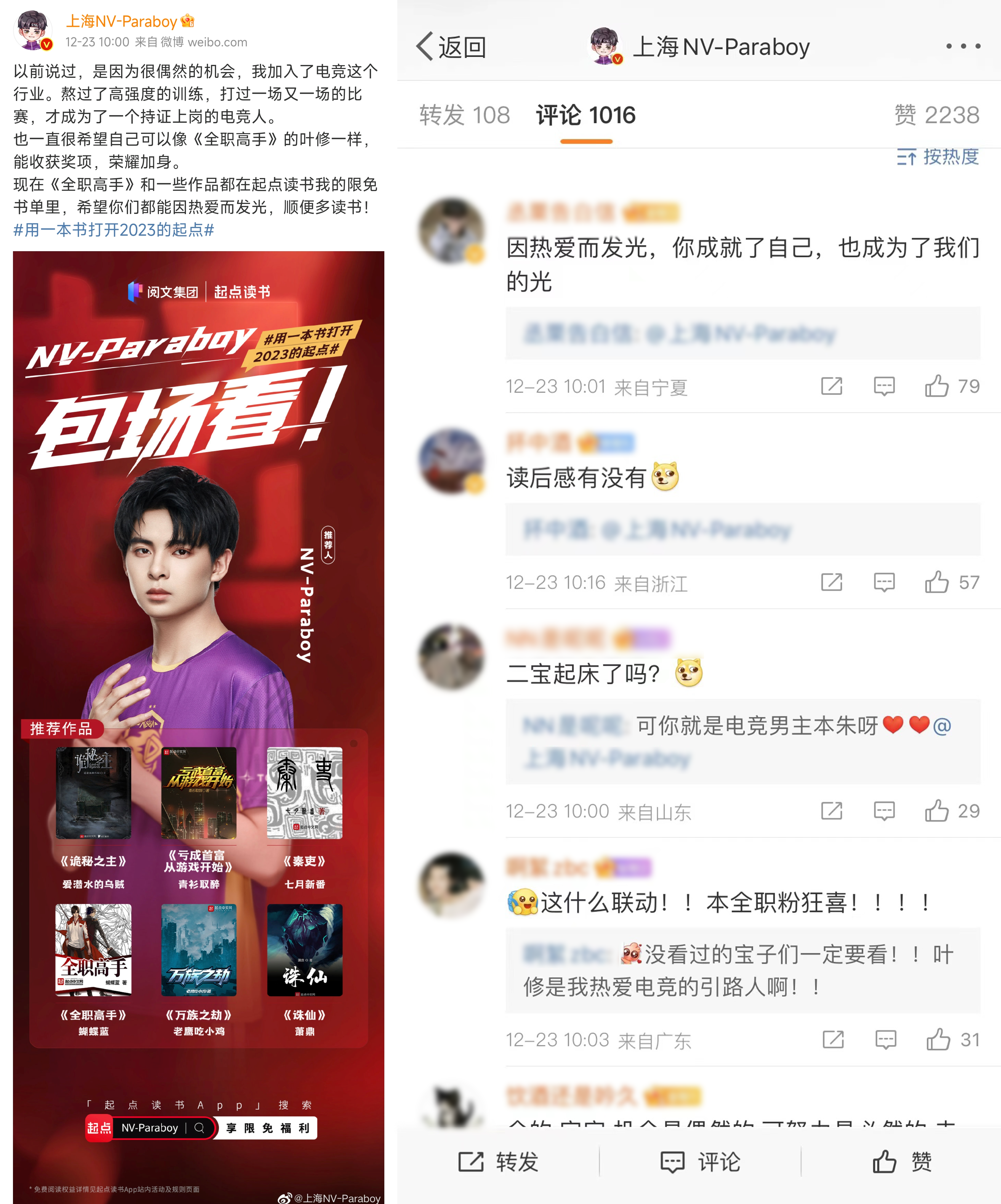Switch to the 赞 2238 tab
1001x1204 pixels.
(x=937, y=115)
